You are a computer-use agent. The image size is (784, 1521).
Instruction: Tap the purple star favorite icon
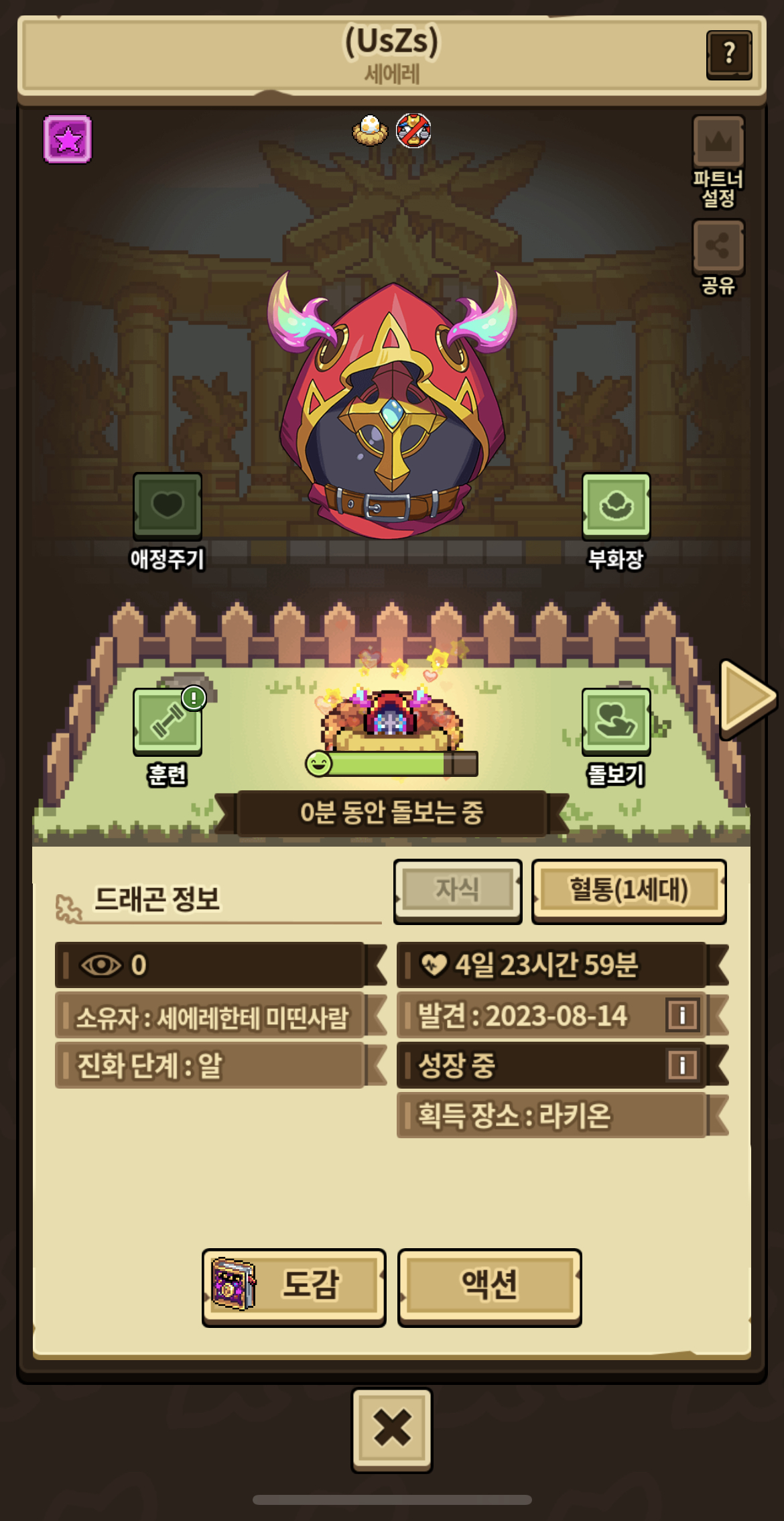68,139
